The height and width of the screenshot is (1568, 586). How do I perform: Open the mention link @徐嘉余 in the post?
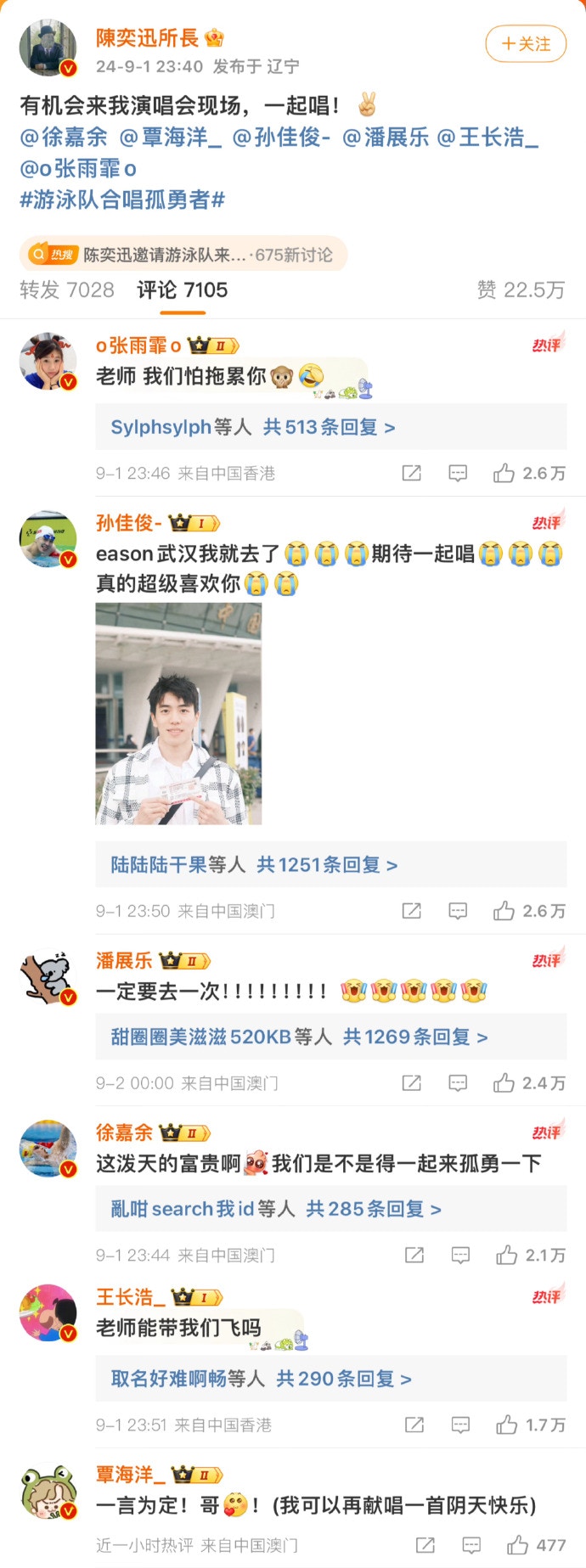click(64, 138)
